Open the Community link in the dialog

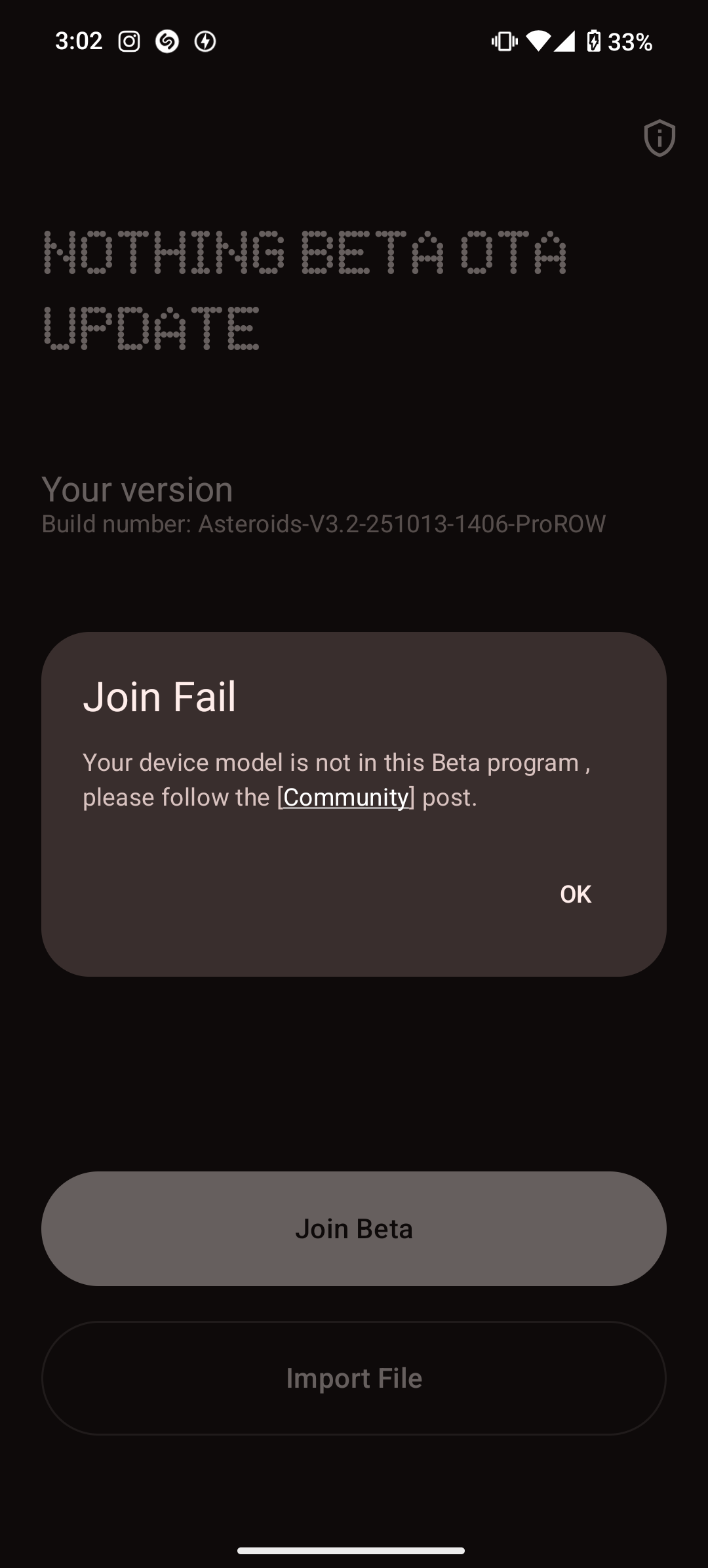(345, 797)
